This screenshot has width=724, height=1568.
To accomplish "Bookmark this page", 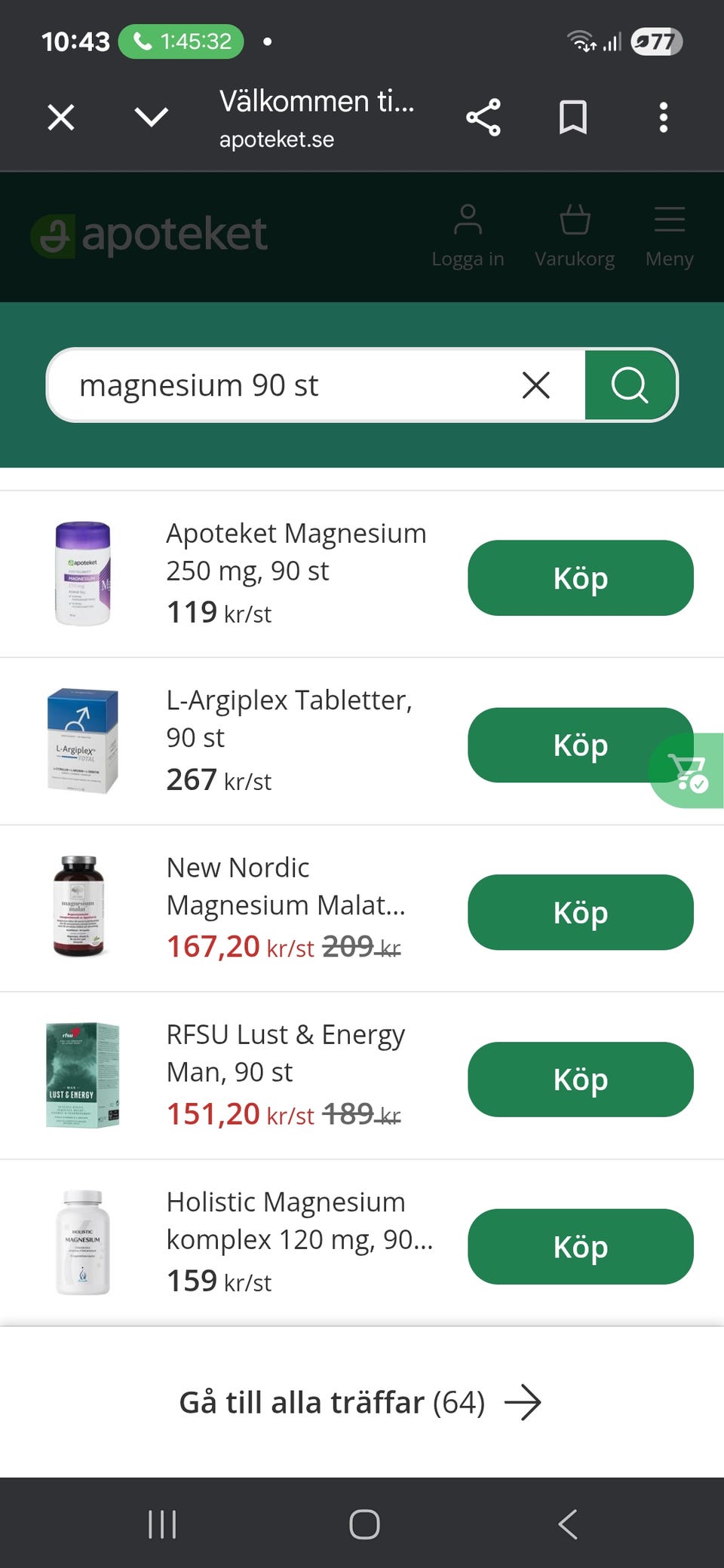I will (573, 118).
